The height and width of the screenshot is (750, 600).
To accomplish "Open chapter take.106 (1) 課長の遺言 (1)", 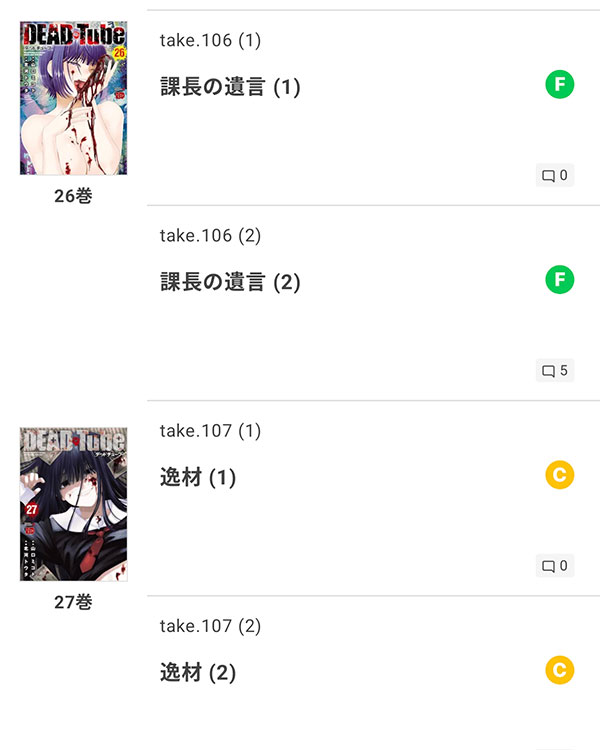I will (x=230, y=87).
